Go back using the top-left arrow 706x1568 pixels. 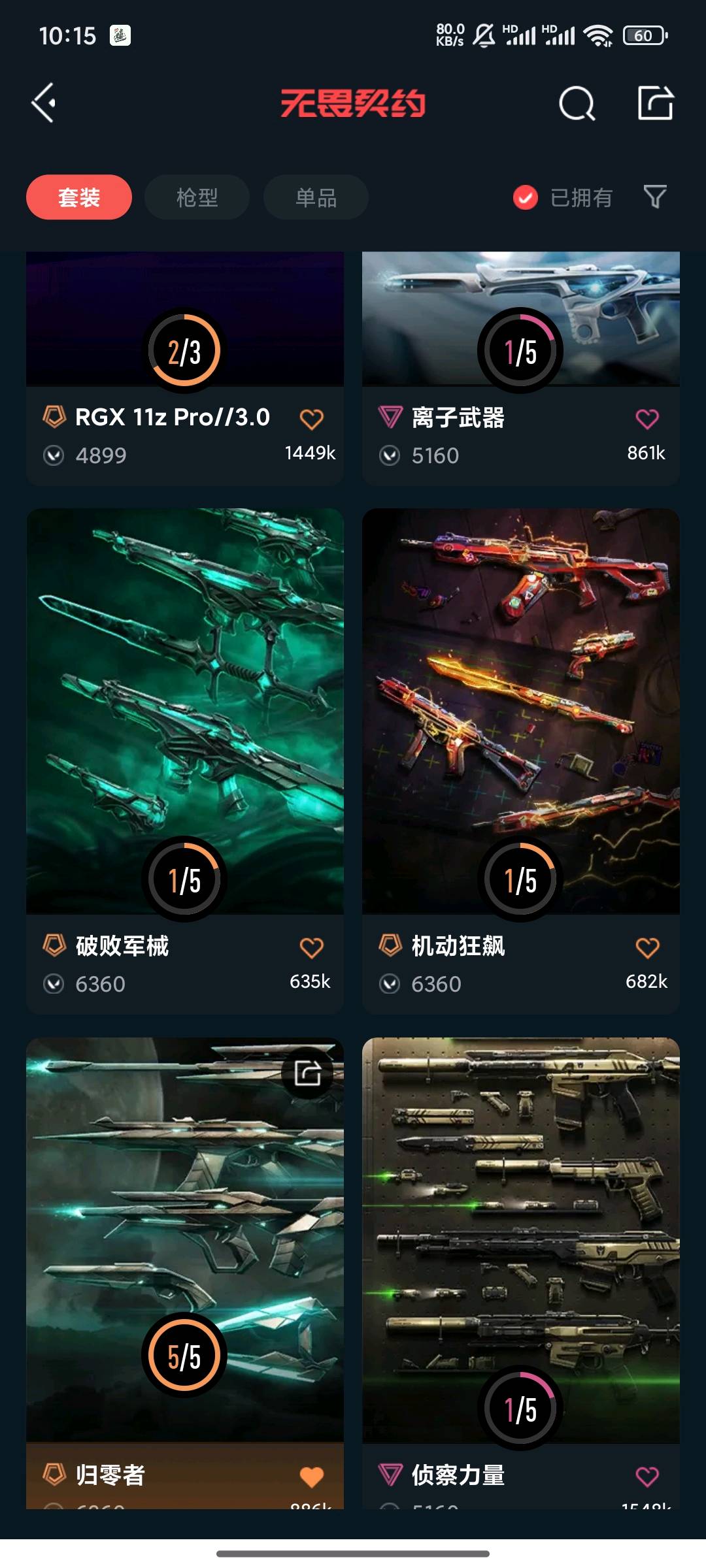[x=44, y=103]
